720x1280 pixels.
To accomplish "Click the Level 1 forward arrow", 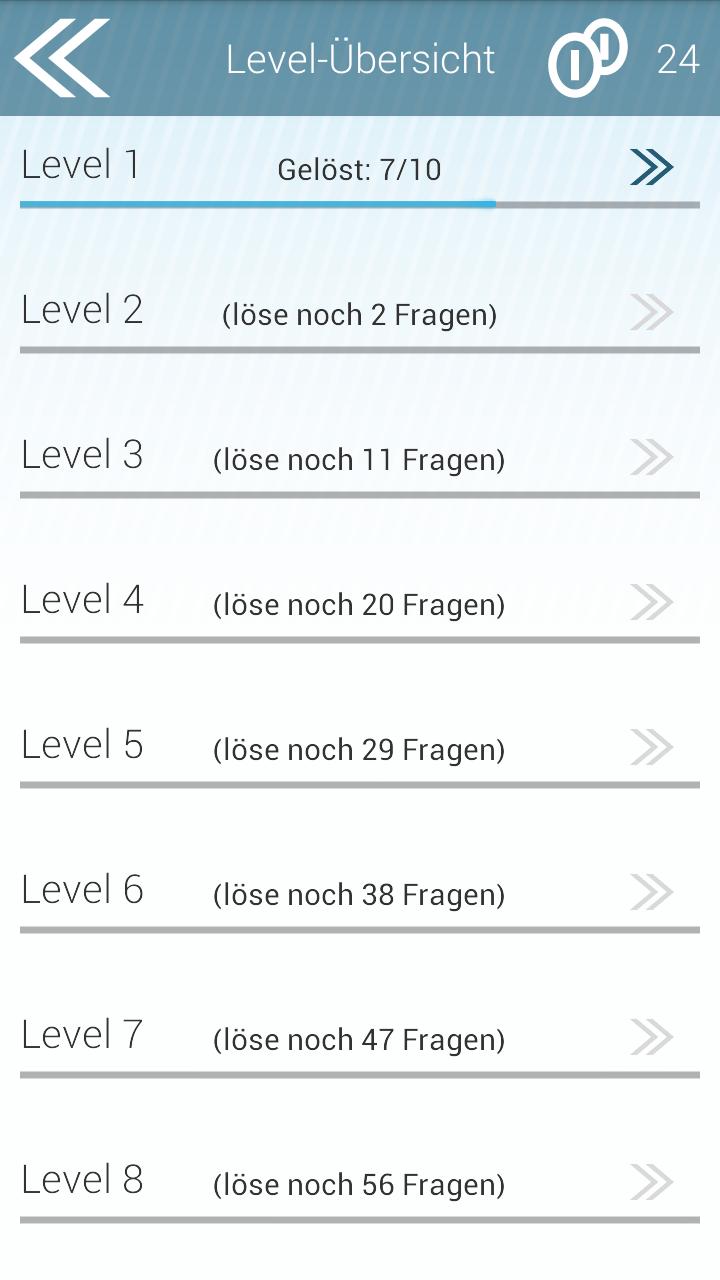I will [652, 167].
